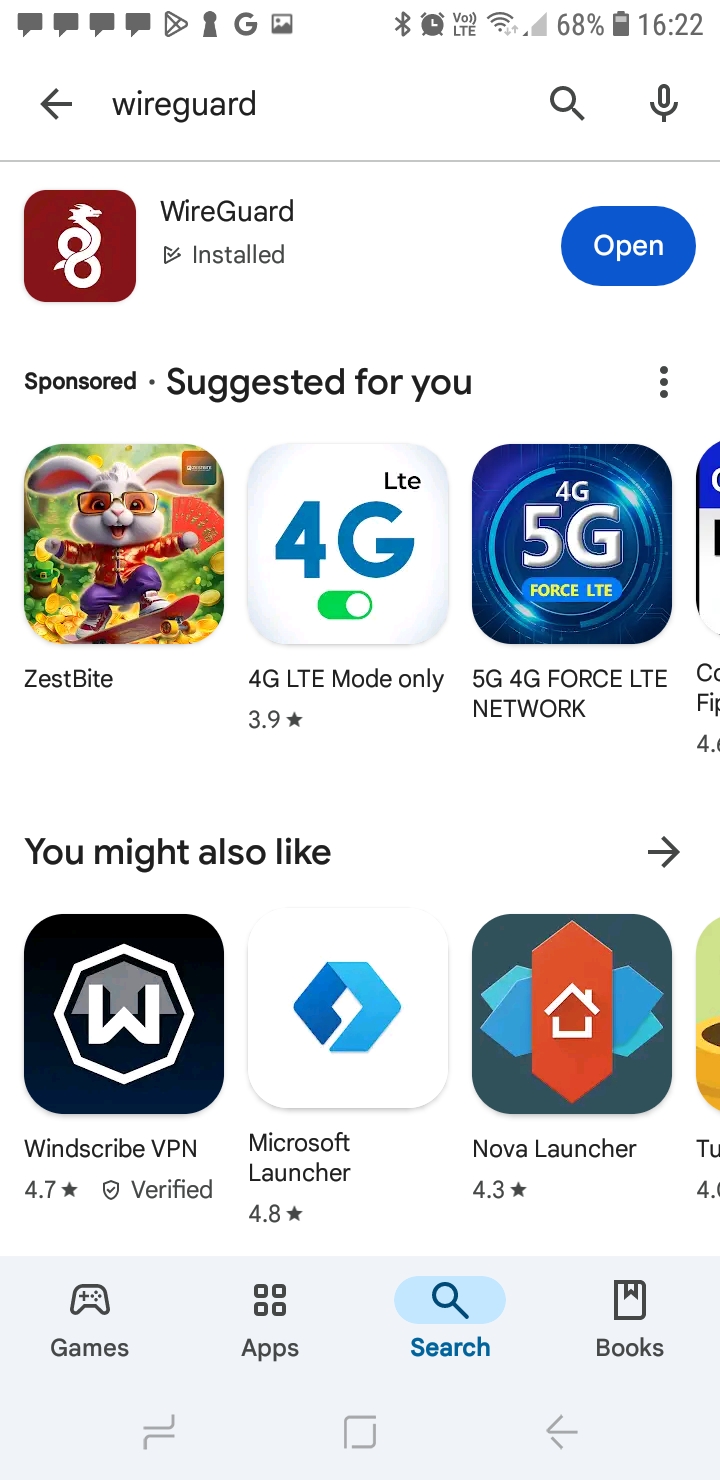Open the Nova Launcher app page
The width and height of the screenshot is (720, 1480).
pos(571,1014)
